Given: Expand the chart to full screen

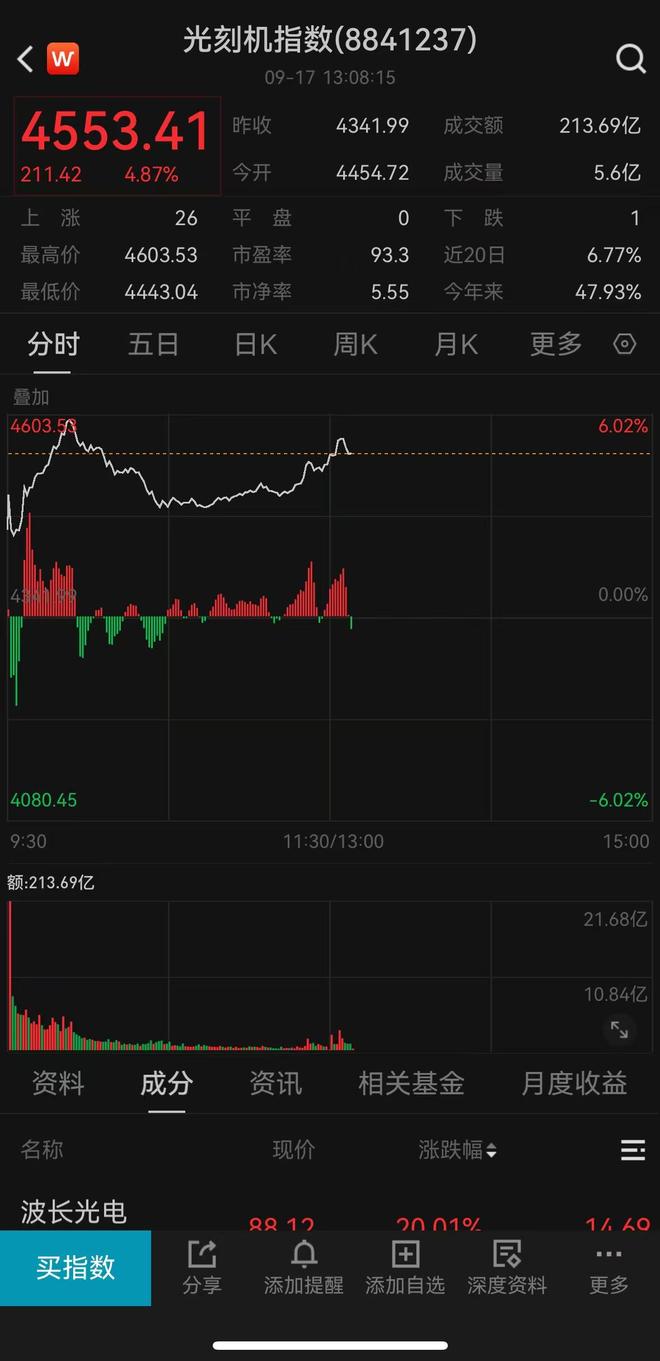Looking at the screenshot, I should point(619,1029).
